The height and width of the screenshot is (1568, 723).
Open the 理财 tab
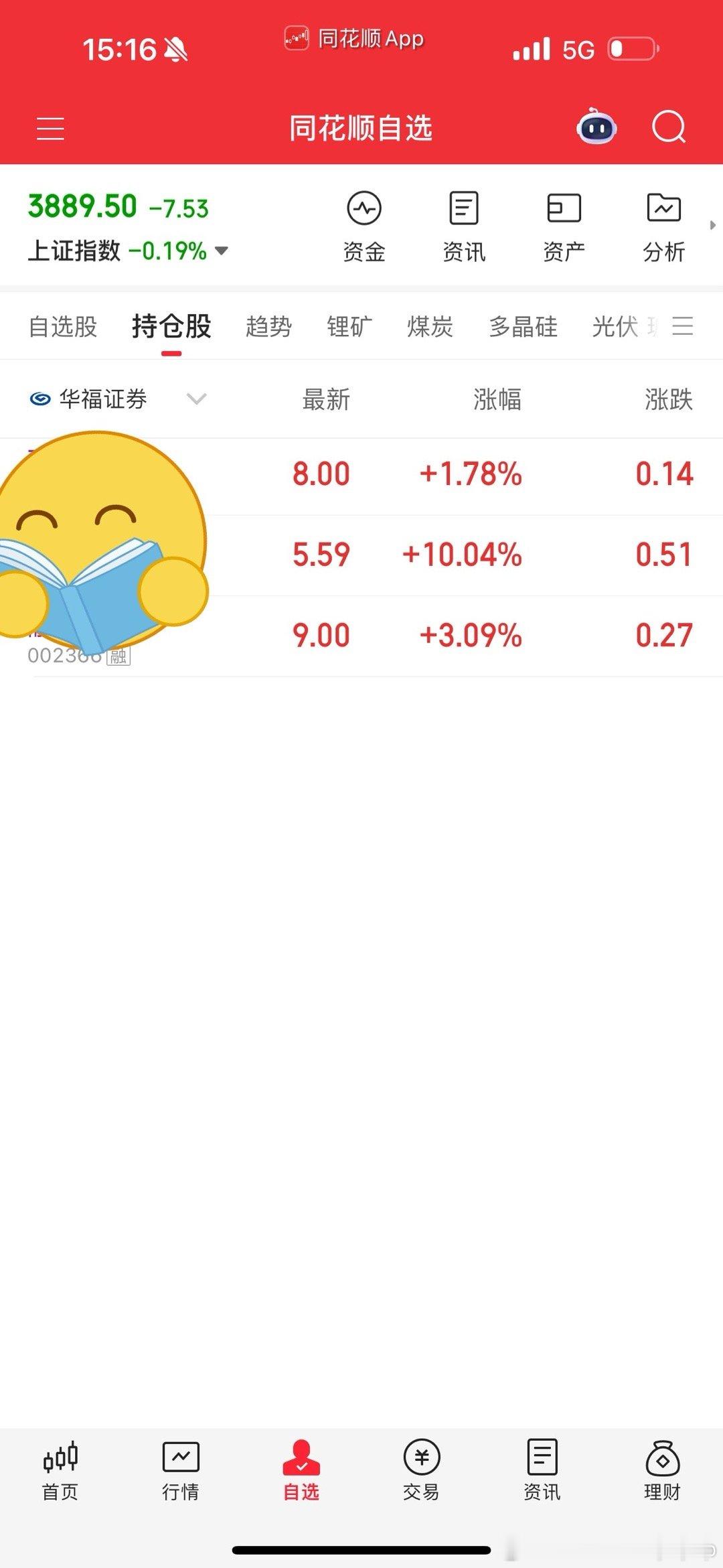click(x=663, y=1472)
